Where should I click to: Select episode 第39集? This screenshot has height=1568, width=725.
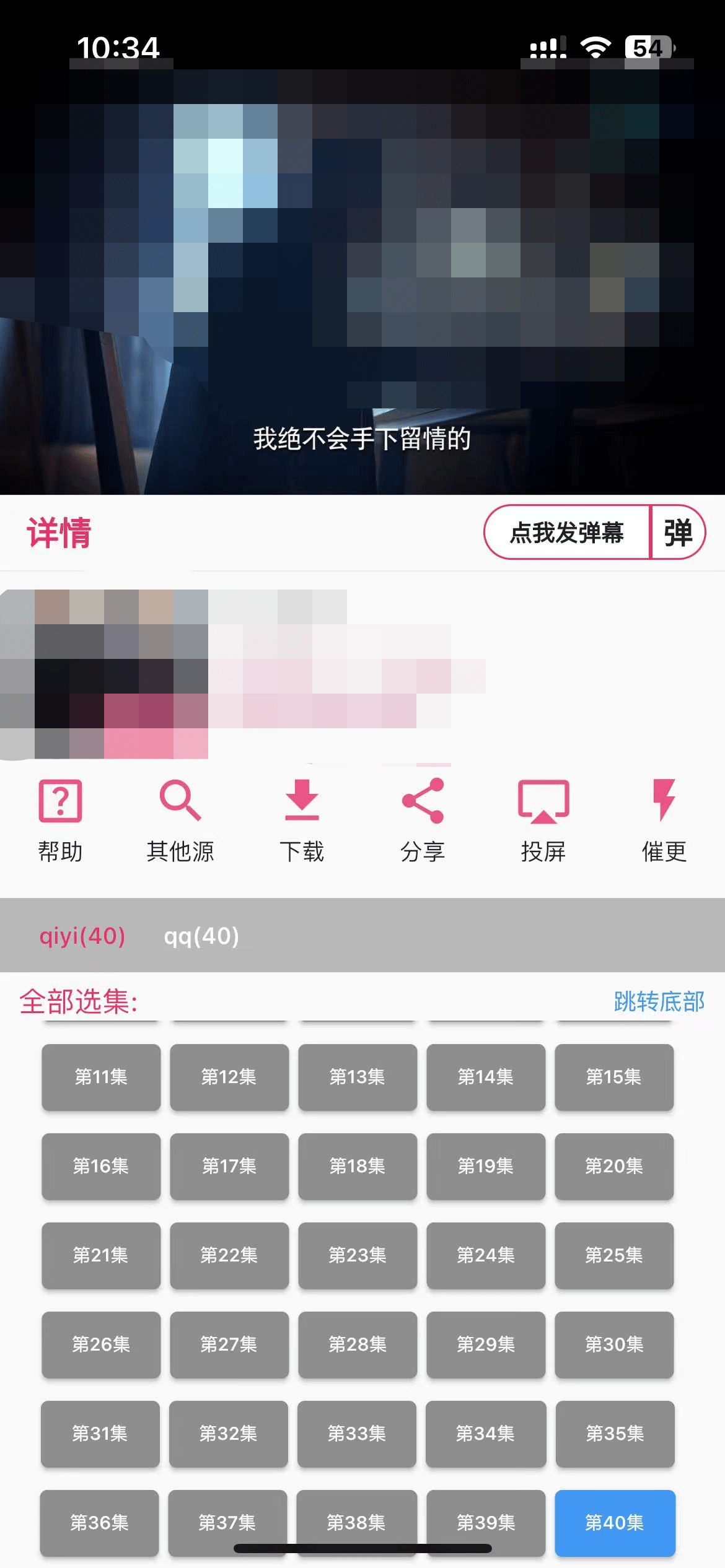coord(486,1523)
